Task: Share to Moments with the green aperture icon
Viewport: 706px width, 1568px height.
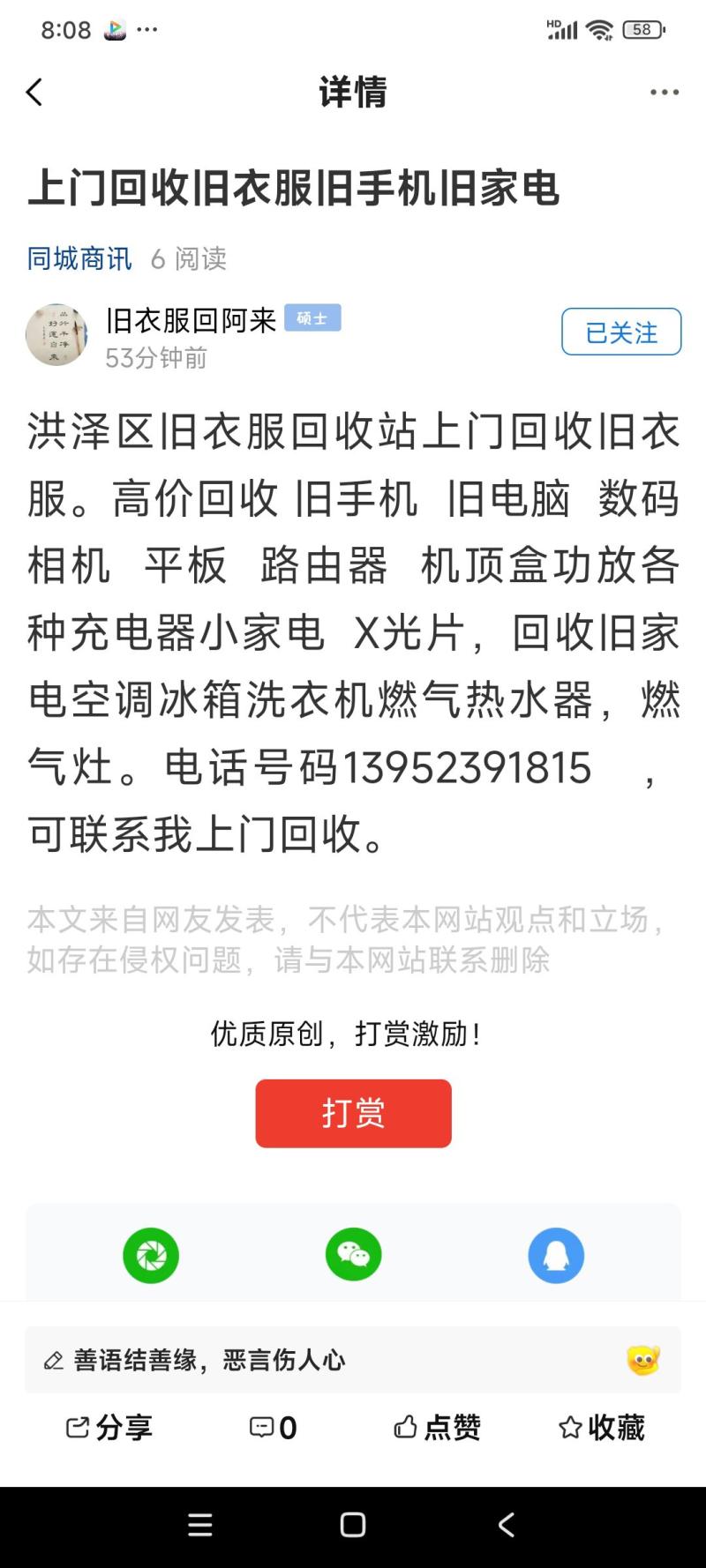Action: click(151, 1255)
